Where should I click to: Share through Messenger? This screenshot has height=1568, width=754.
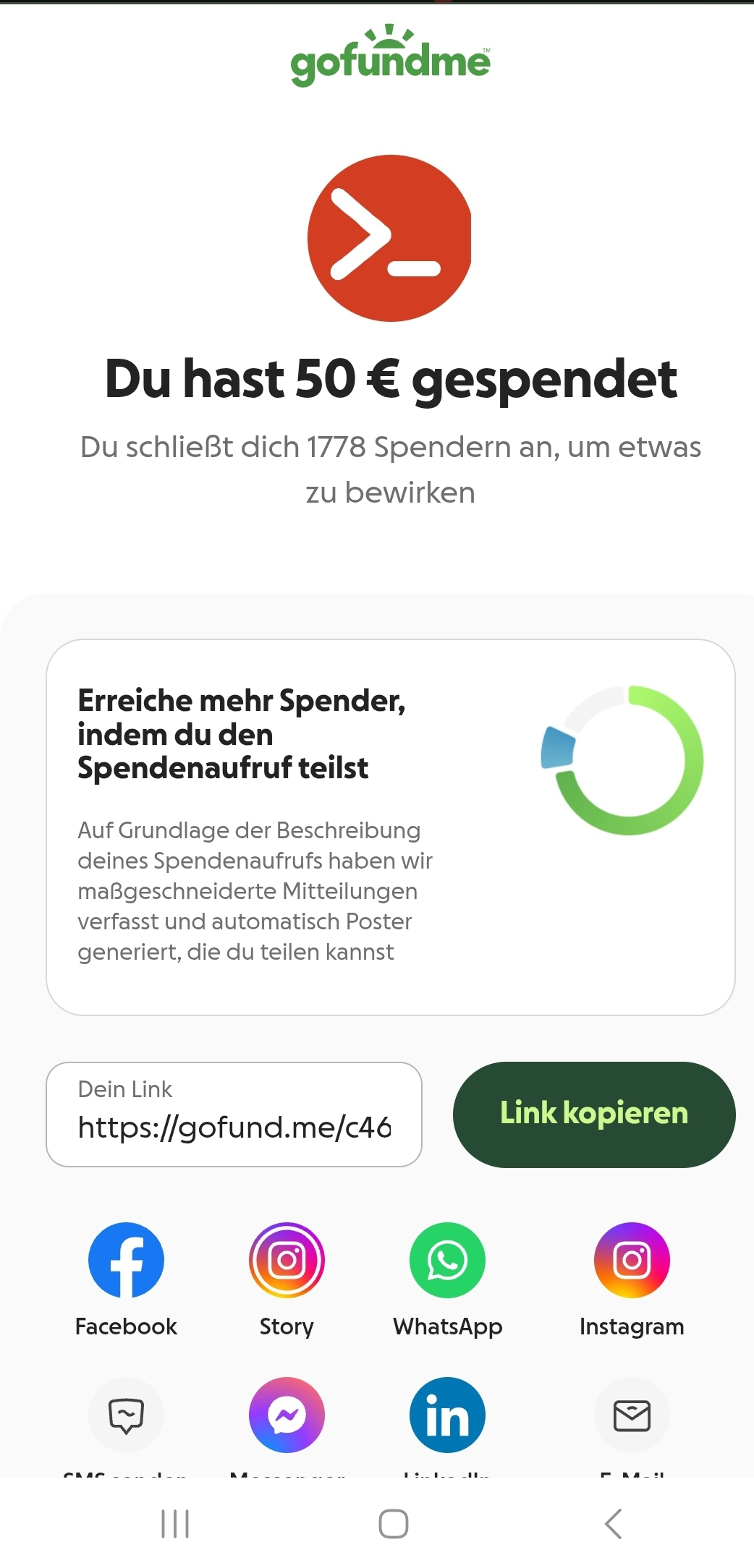click(x=287, y=1415)
